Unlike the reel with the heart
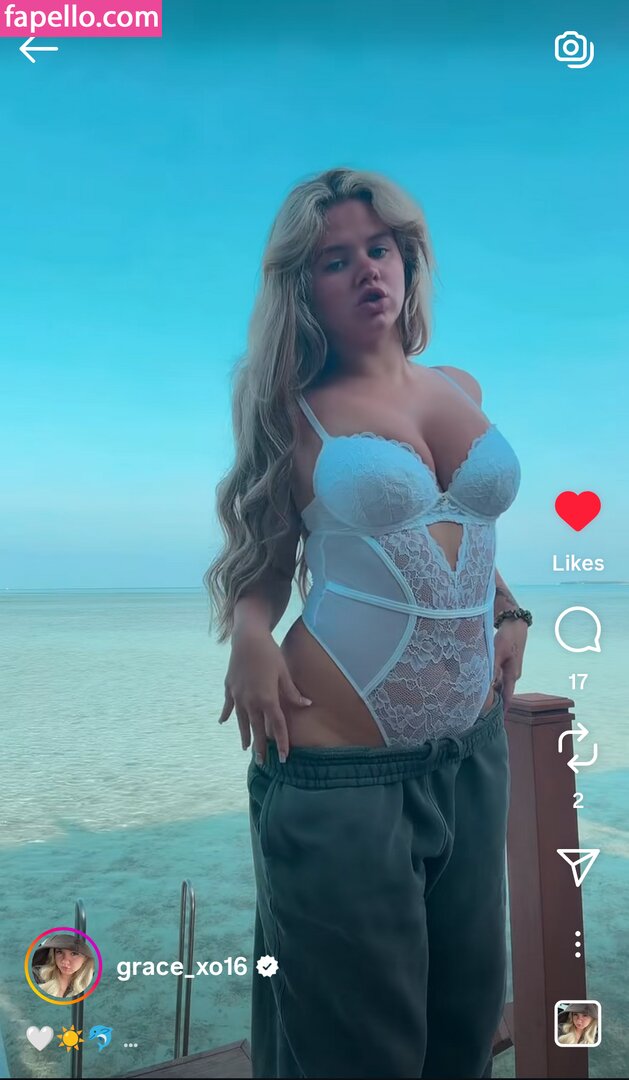The height and width of the screenshot is (1080, 629). (578, 511)
